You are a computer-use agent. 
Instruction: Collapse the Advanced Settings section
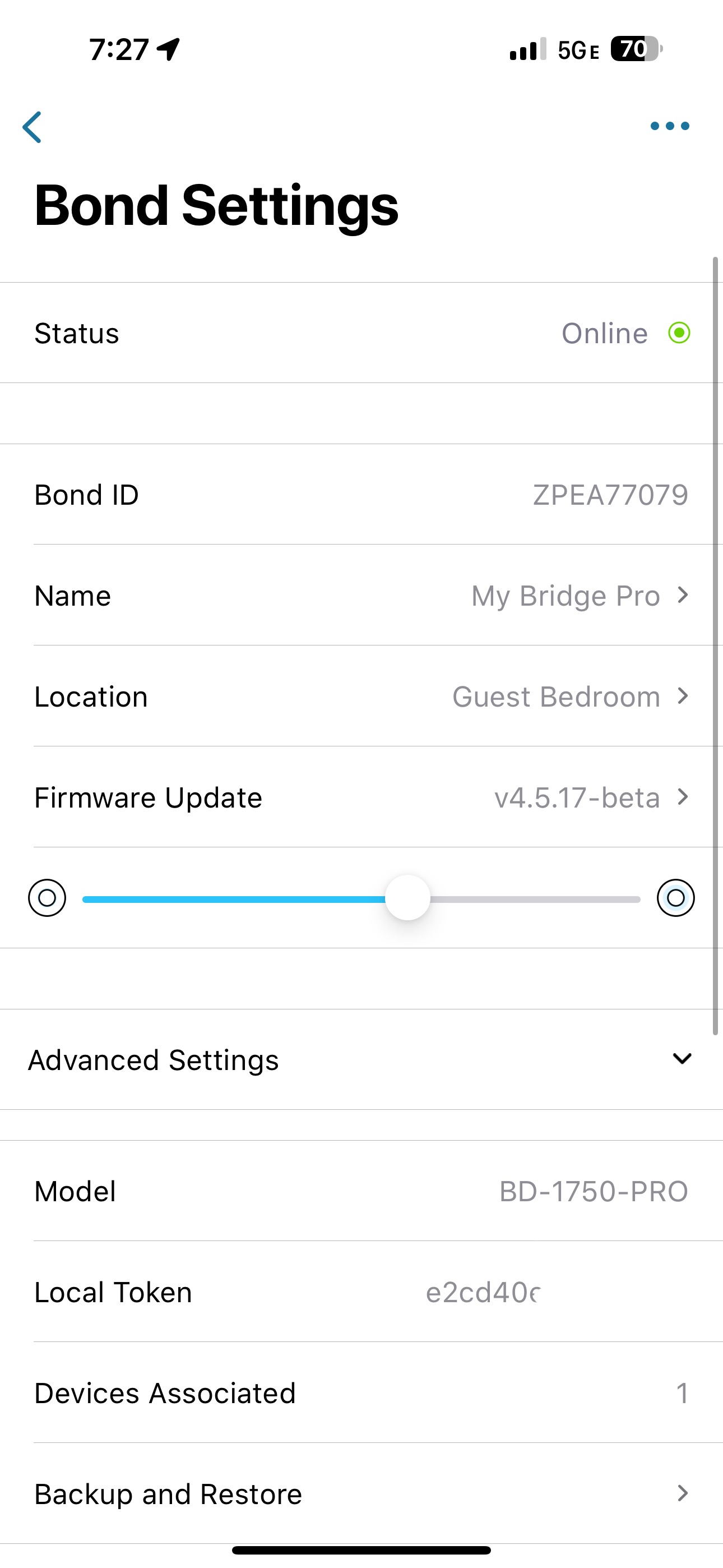[x=682, y=1059]
